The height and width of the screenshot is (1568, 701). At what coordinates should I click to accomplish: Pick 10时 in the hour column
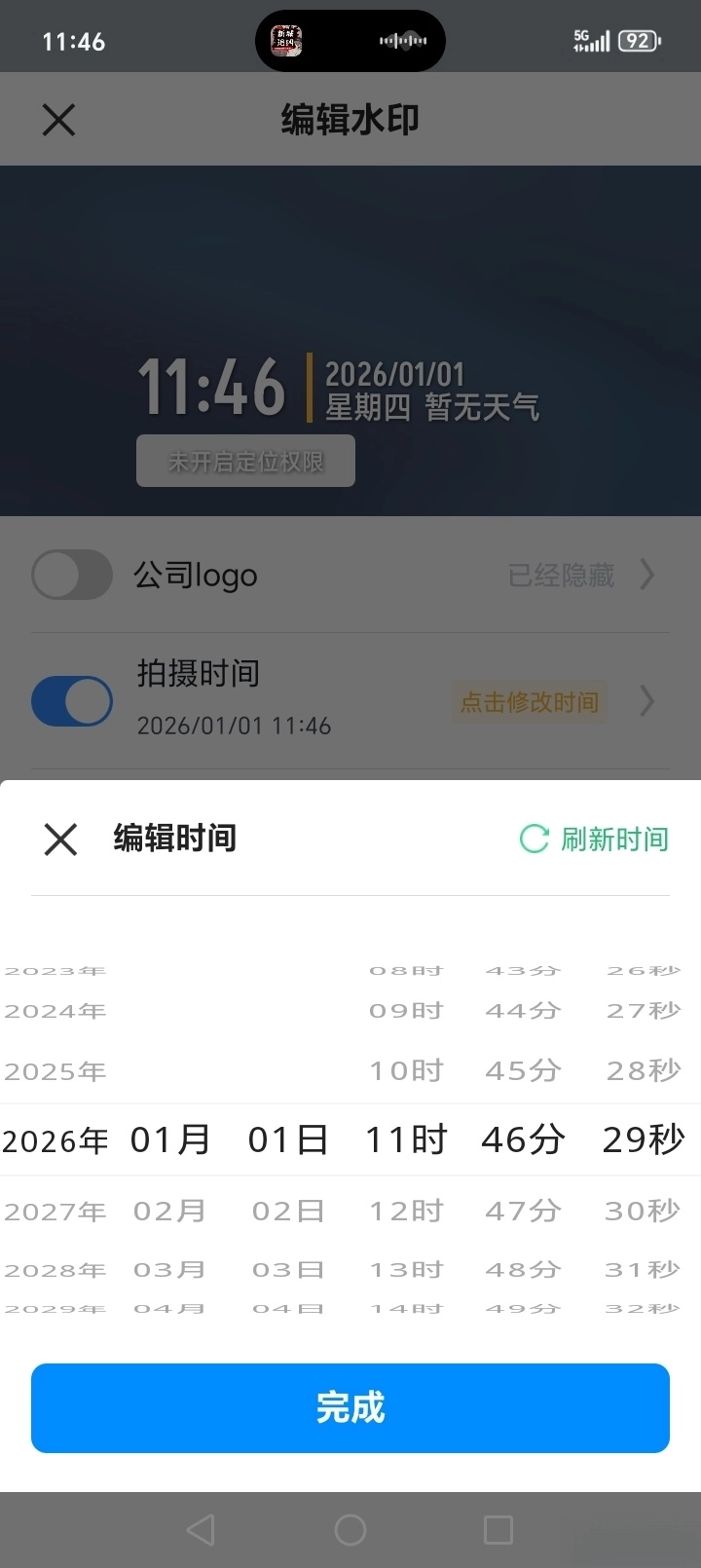click(406, 1071)
